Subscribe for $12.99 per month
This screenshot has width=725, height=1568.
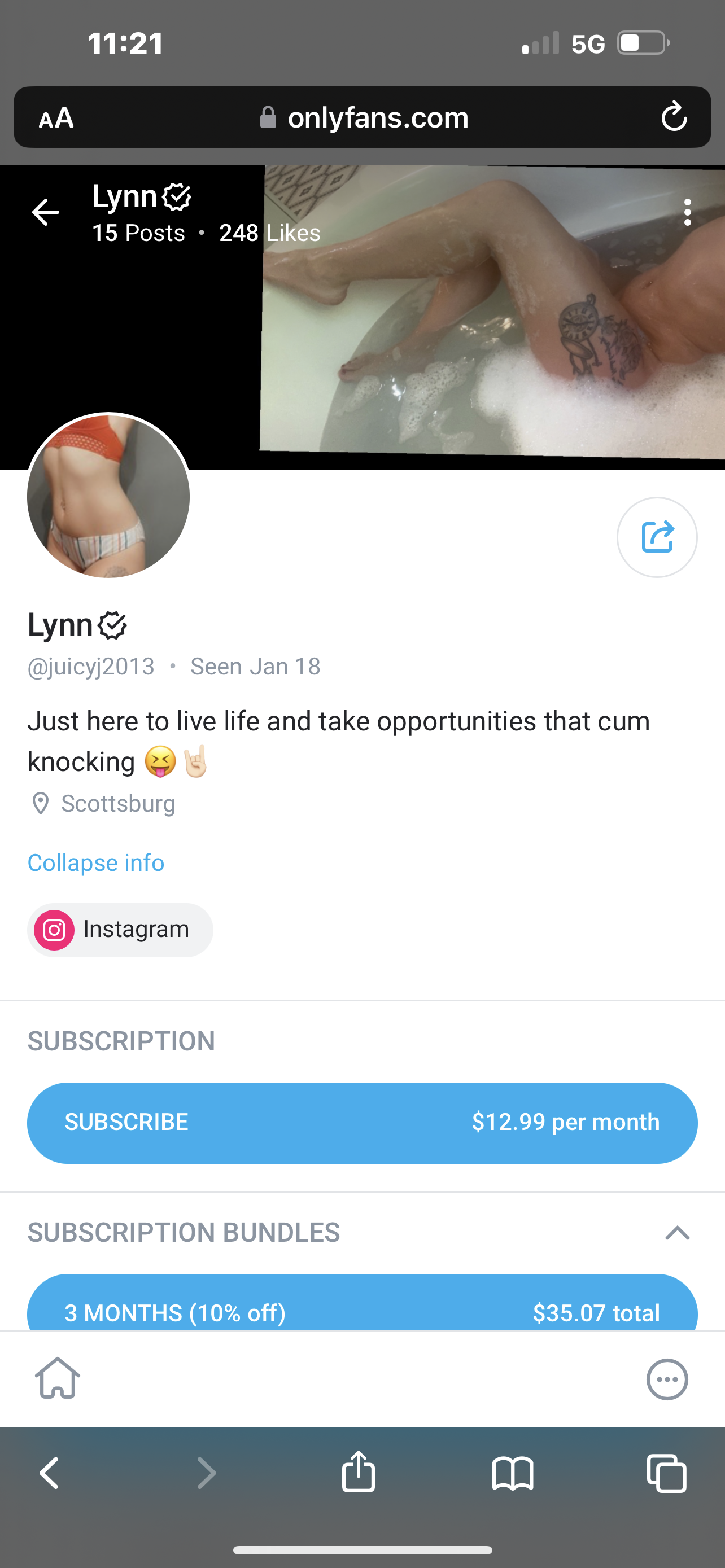pos(362,1122)
